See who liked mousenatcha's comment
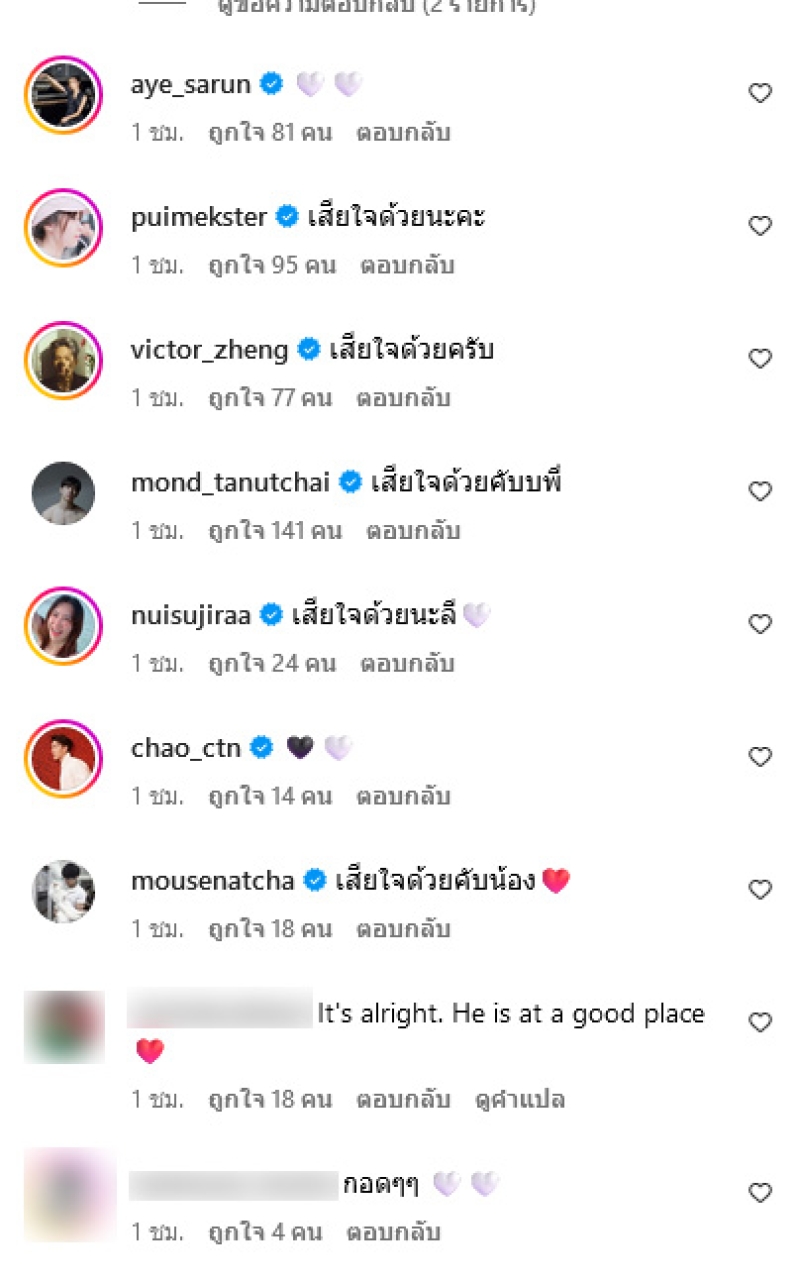 (270, 929)
